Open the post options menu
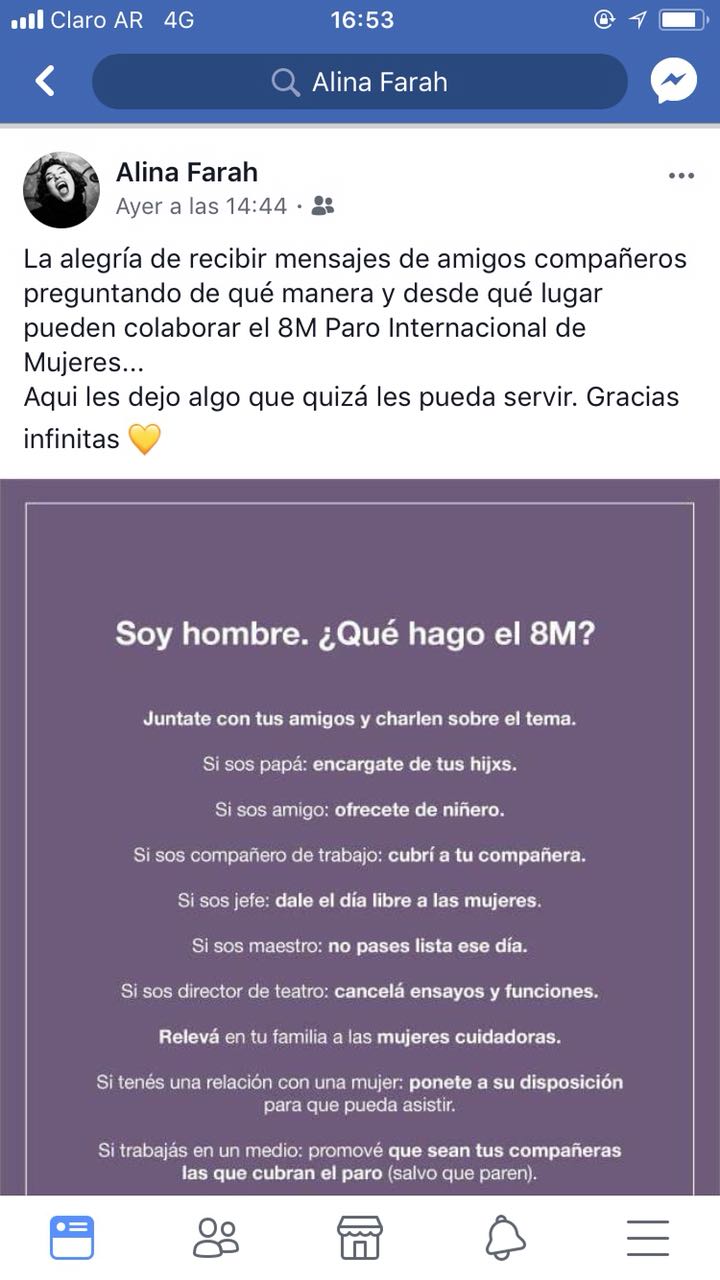The height and width of the screenshot is (1280, 720). coord(681,176)
